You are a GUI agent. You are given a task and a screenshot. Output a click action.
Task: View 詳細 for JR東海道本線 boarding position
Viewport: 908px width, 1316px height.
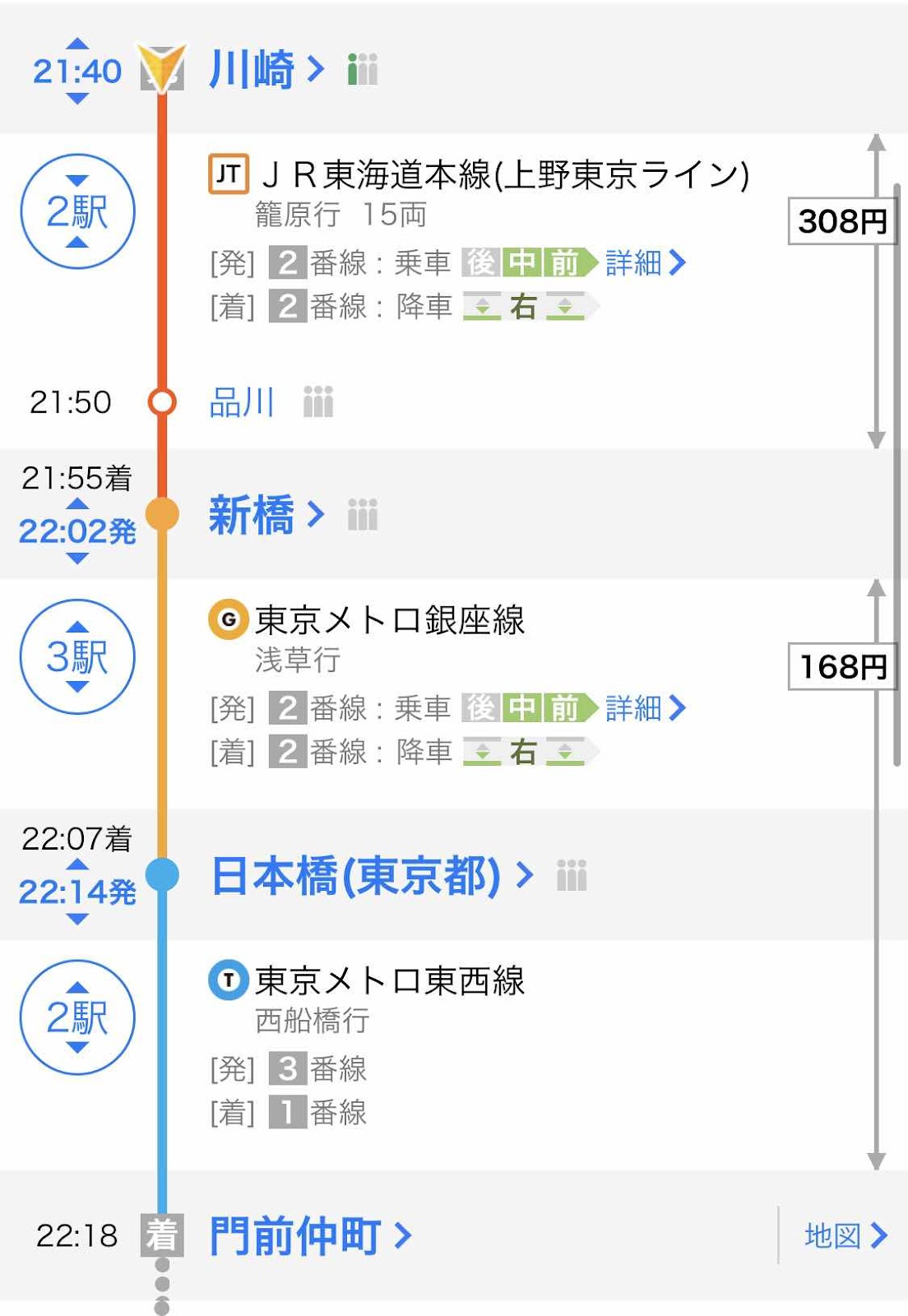pyautogui.click(x=645, y=263)
